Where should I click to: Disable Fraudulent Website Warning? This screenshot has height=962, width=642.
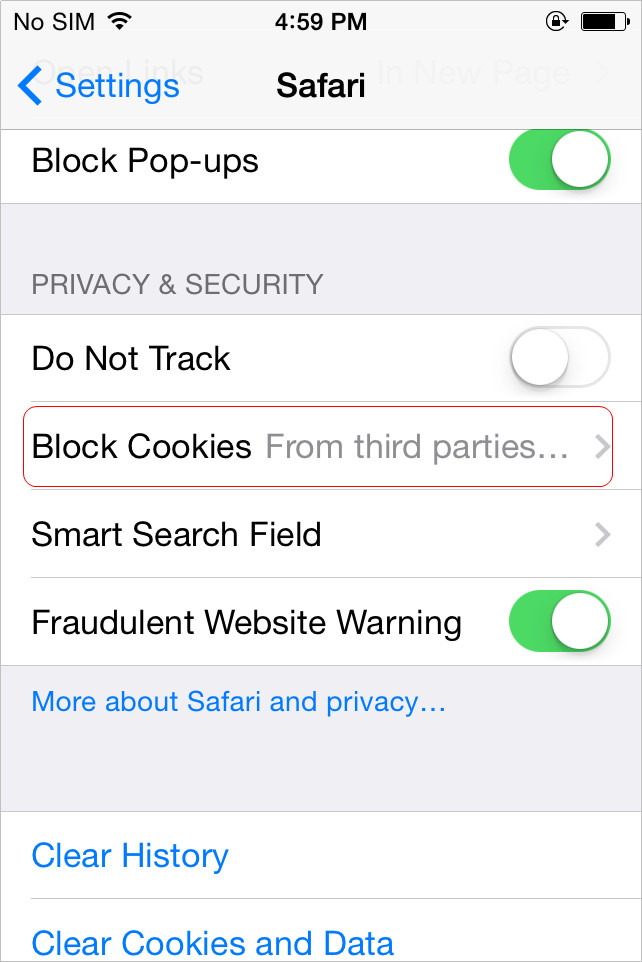point(559,622)
